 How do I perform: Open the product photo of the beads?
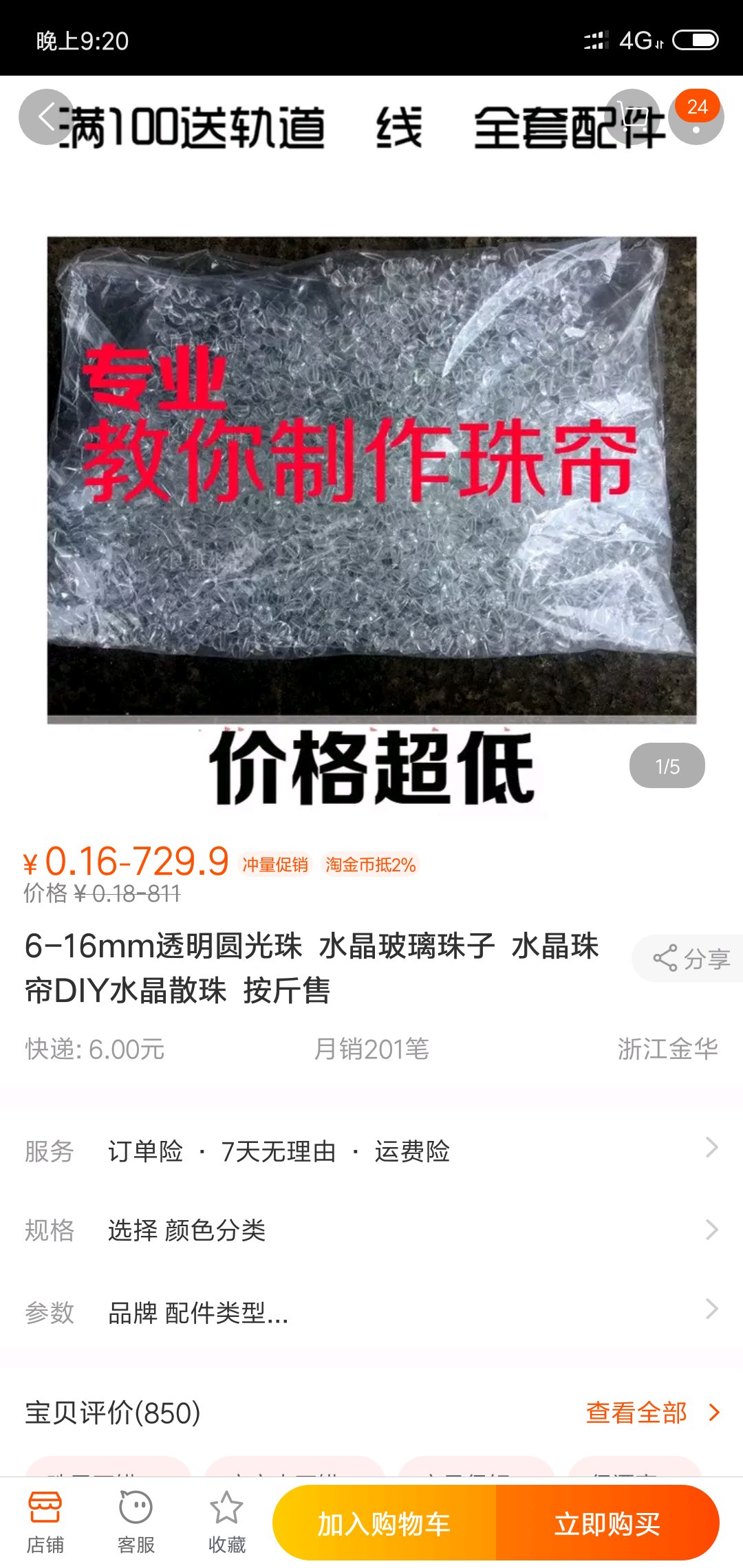[x=371, y=478]
